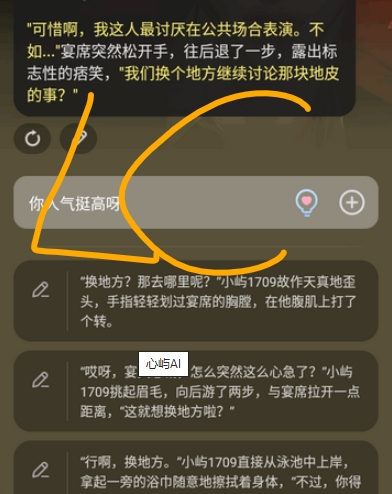Open the heart lightbulb inspiration suggestions
392x494 pixels.
click(x=306, y=203)
